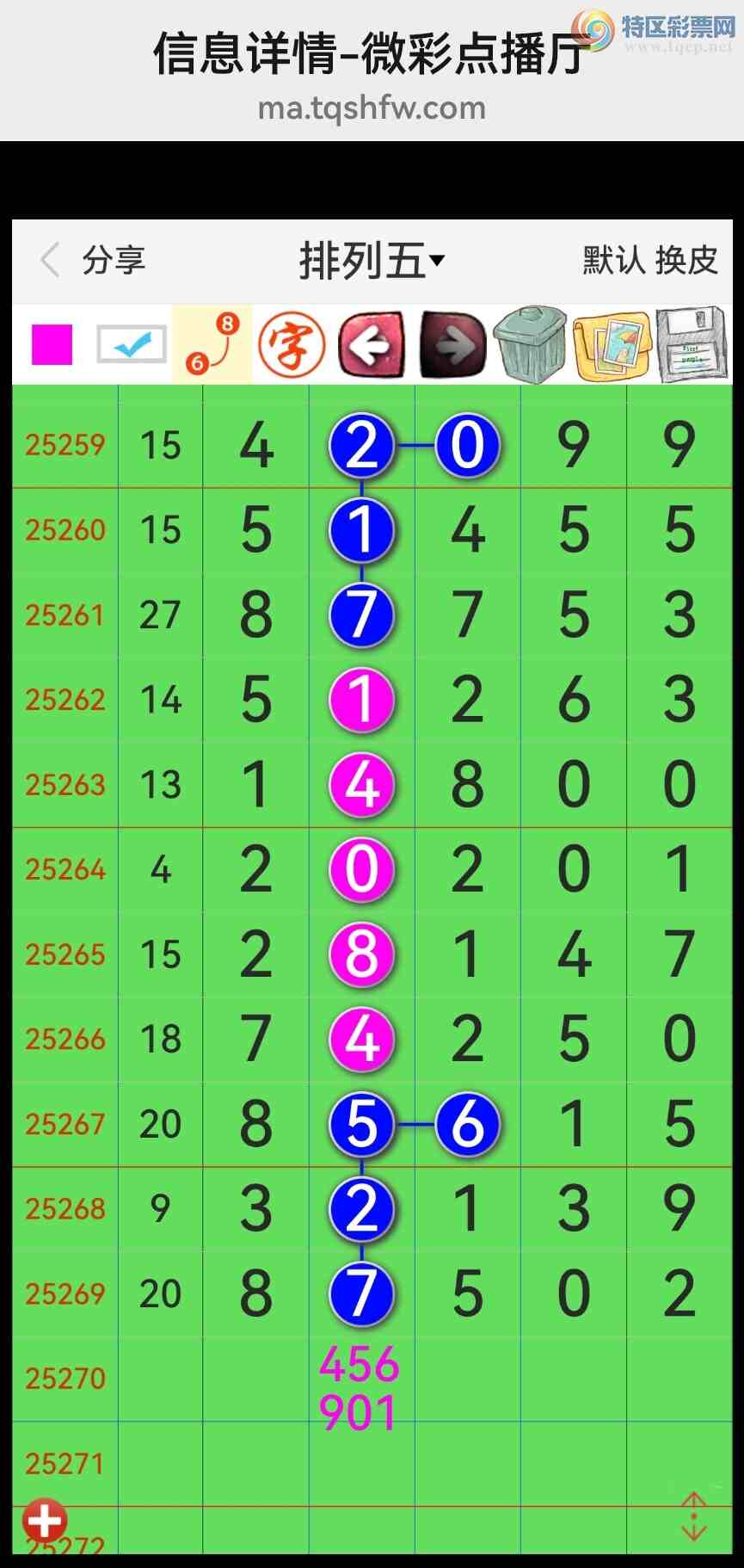Clear markings with the trash can
This screenshot has height=1568, width=744.
point(531,344)
